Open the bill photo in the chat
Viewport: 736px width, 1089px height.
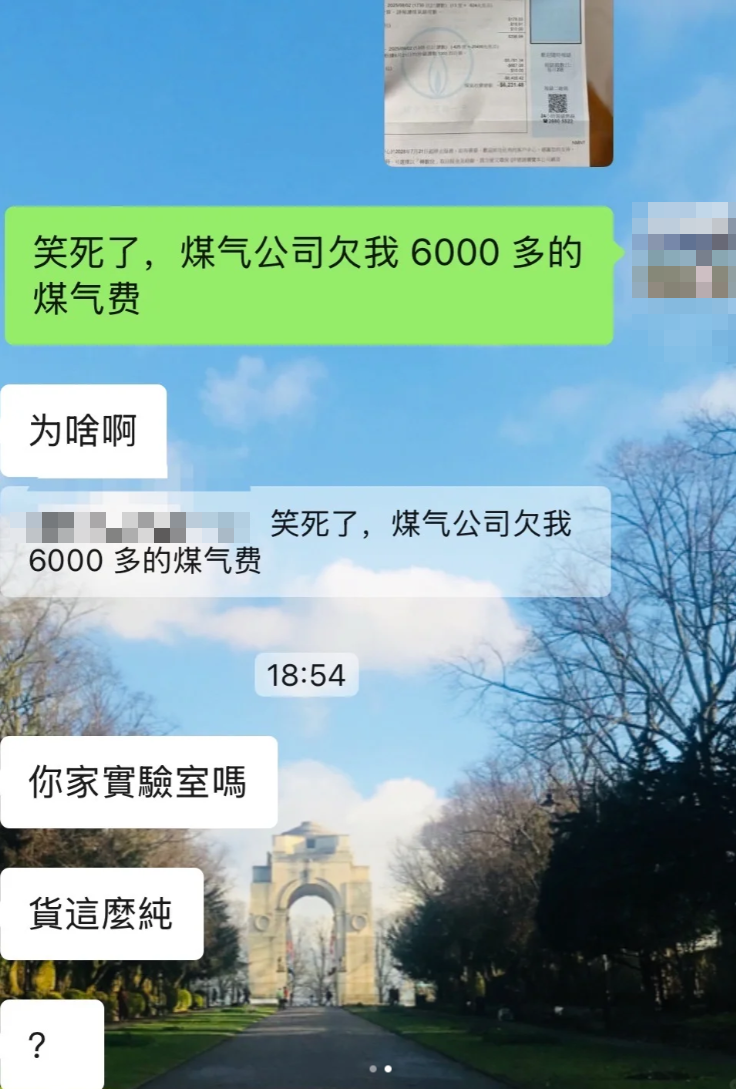point(498,80)
